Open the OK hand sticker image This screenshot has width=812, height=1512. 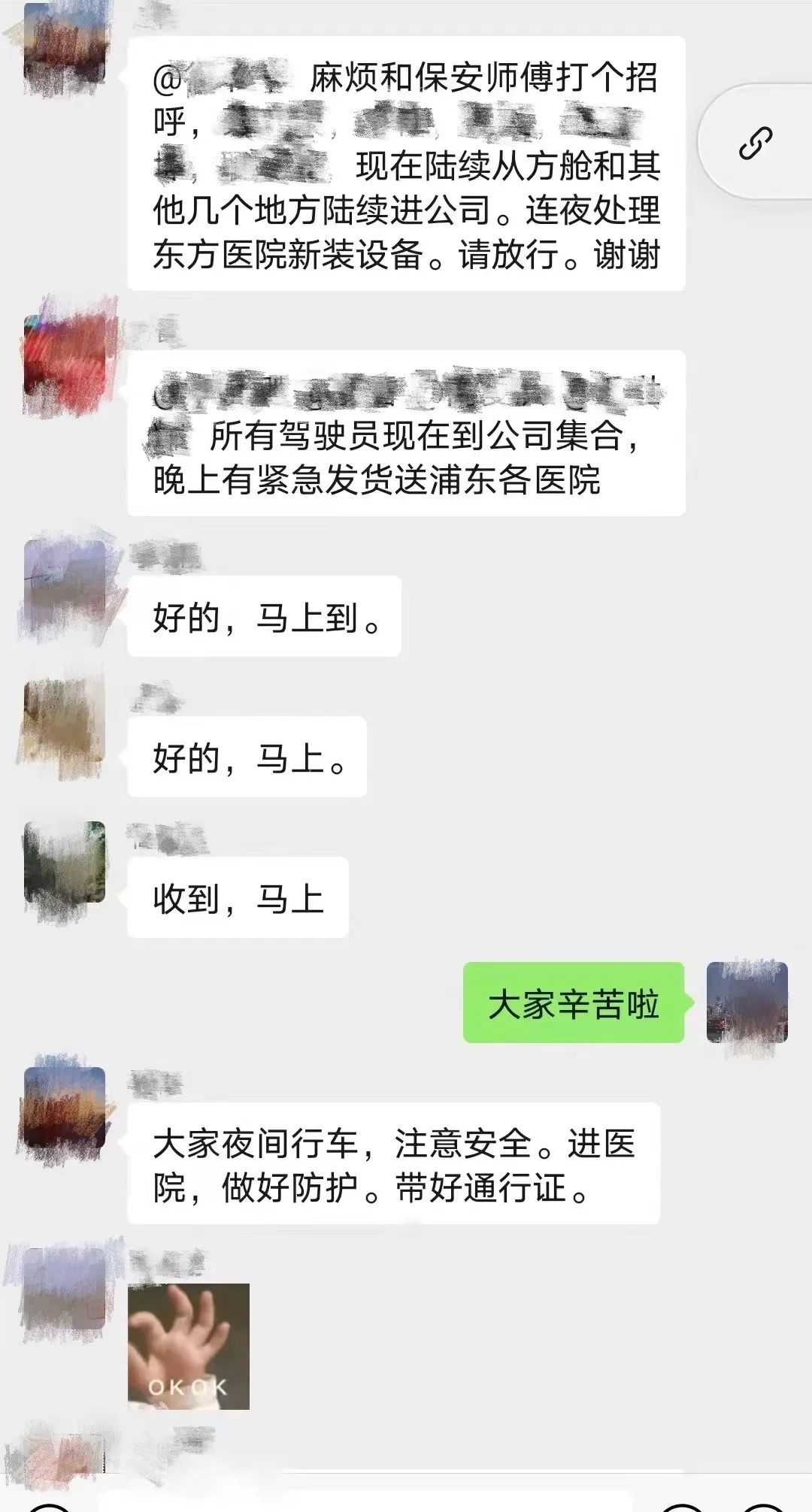pyautogui.click(x=189, y=1346)
